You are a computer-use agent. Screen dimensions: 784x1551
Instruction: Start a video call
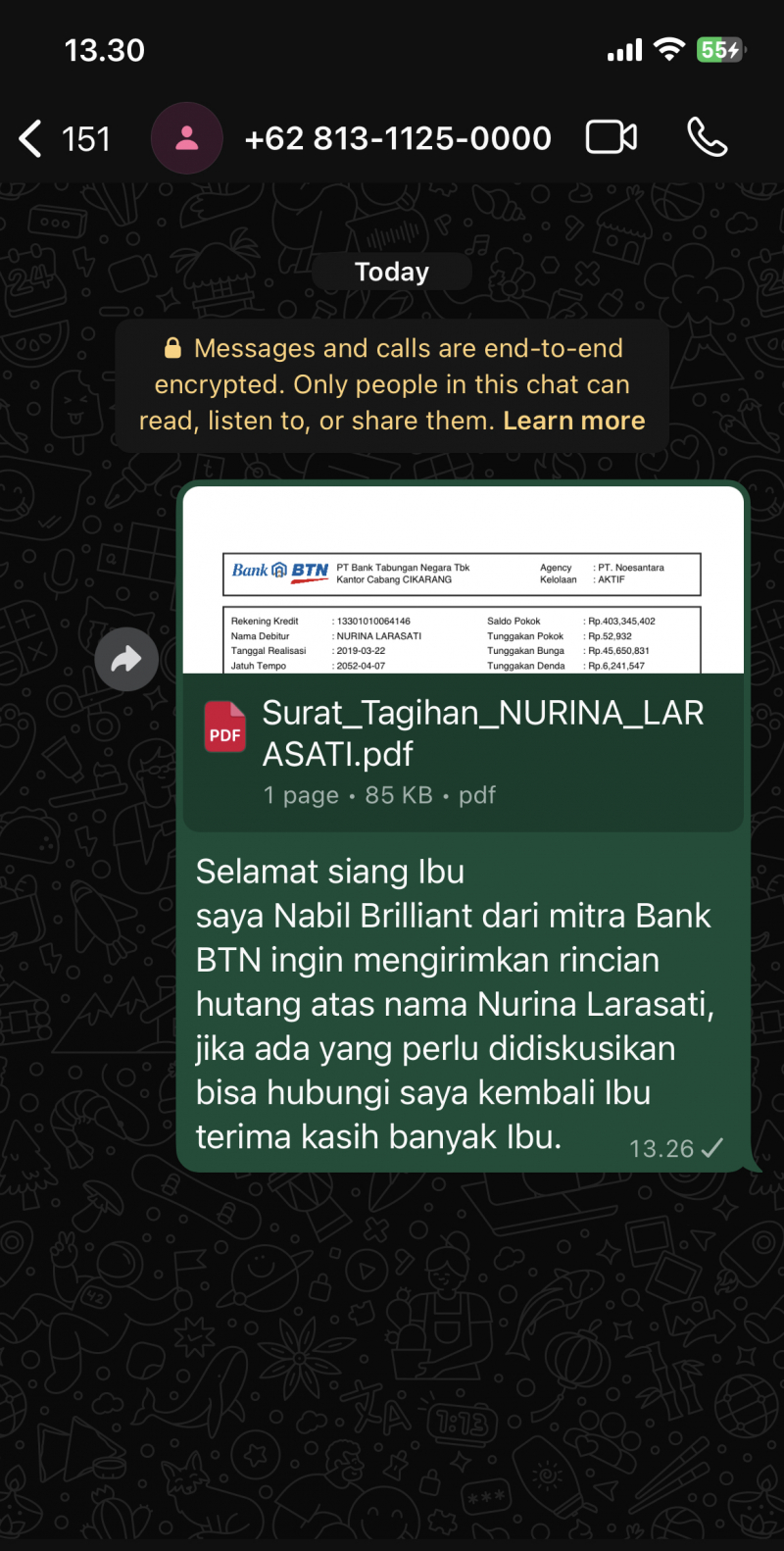(x=612, y=138)
